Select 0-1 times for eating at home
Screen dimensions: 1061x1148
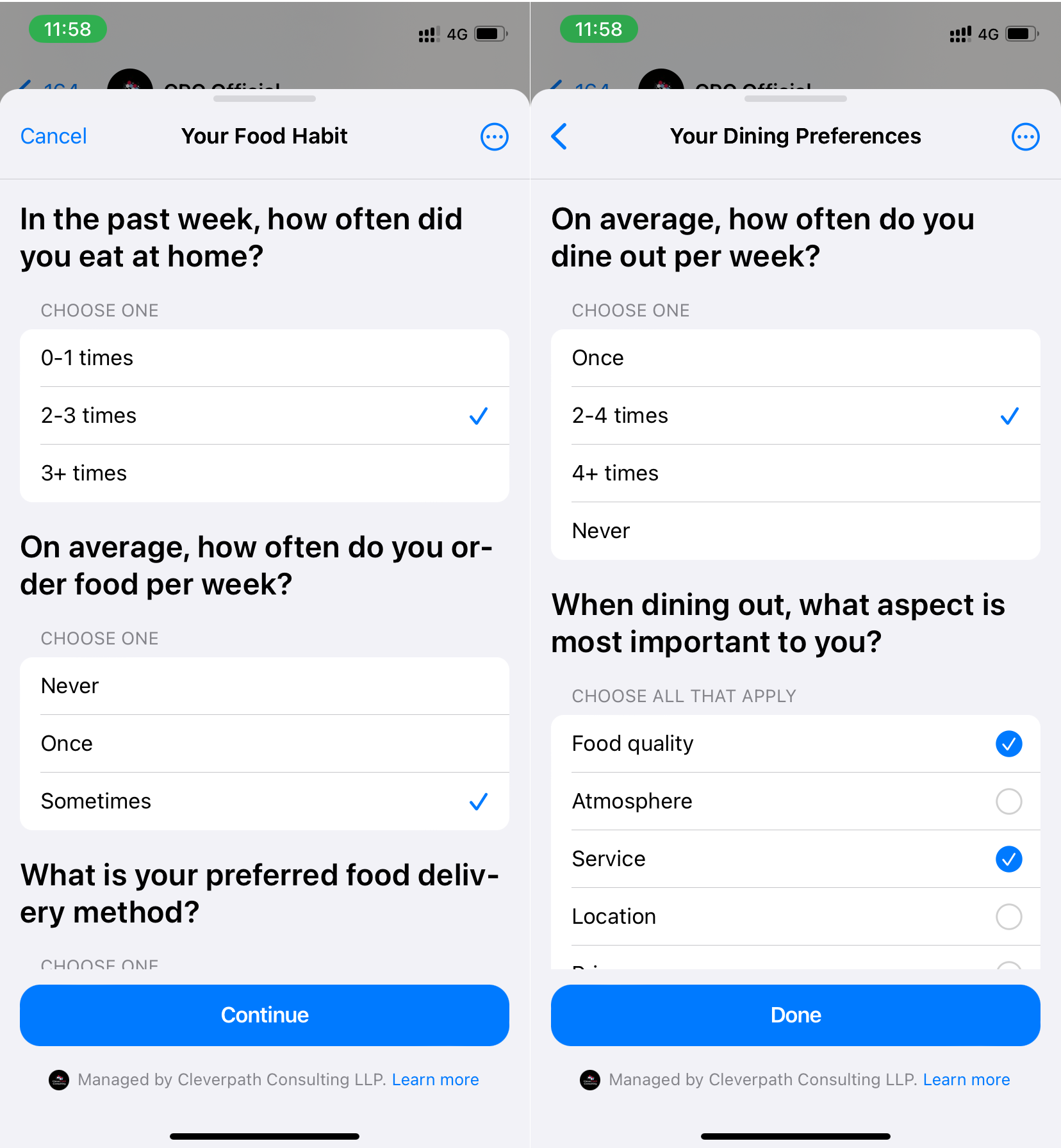tap(264, 358)
